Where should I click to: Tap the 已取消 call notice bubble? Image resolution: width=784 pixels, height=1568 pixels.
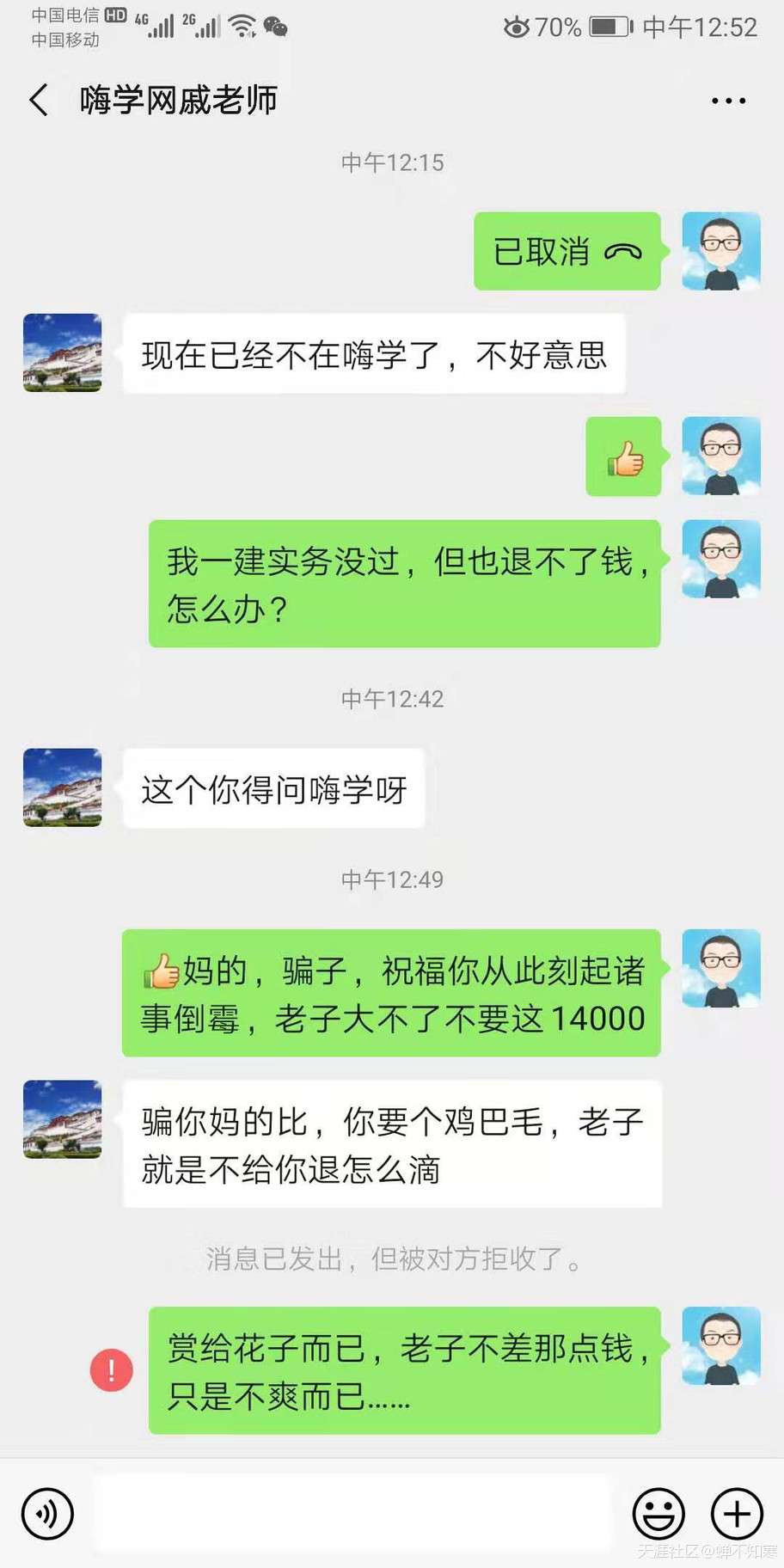tap(567, 252)
